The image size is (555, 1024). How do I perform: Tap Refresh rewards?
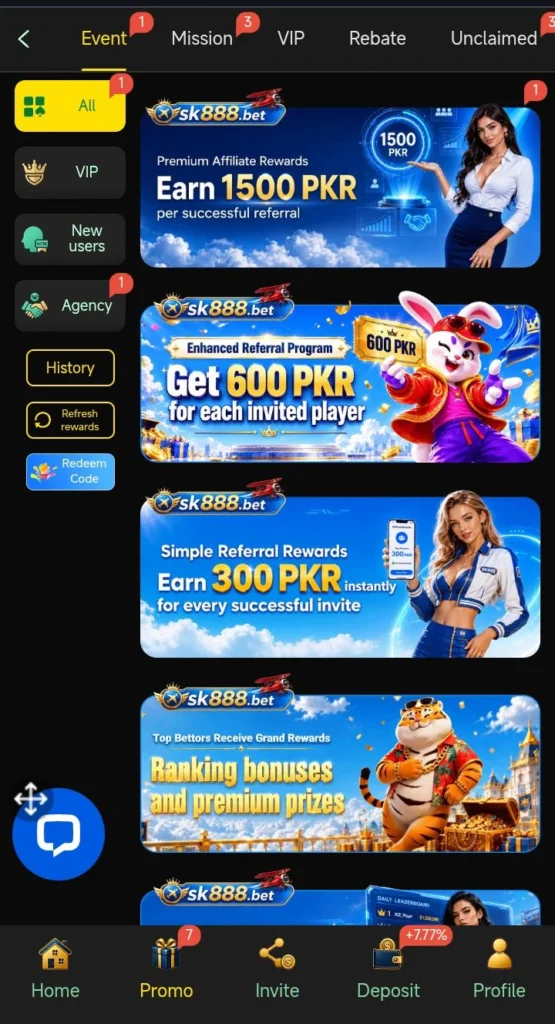(71, 420)
